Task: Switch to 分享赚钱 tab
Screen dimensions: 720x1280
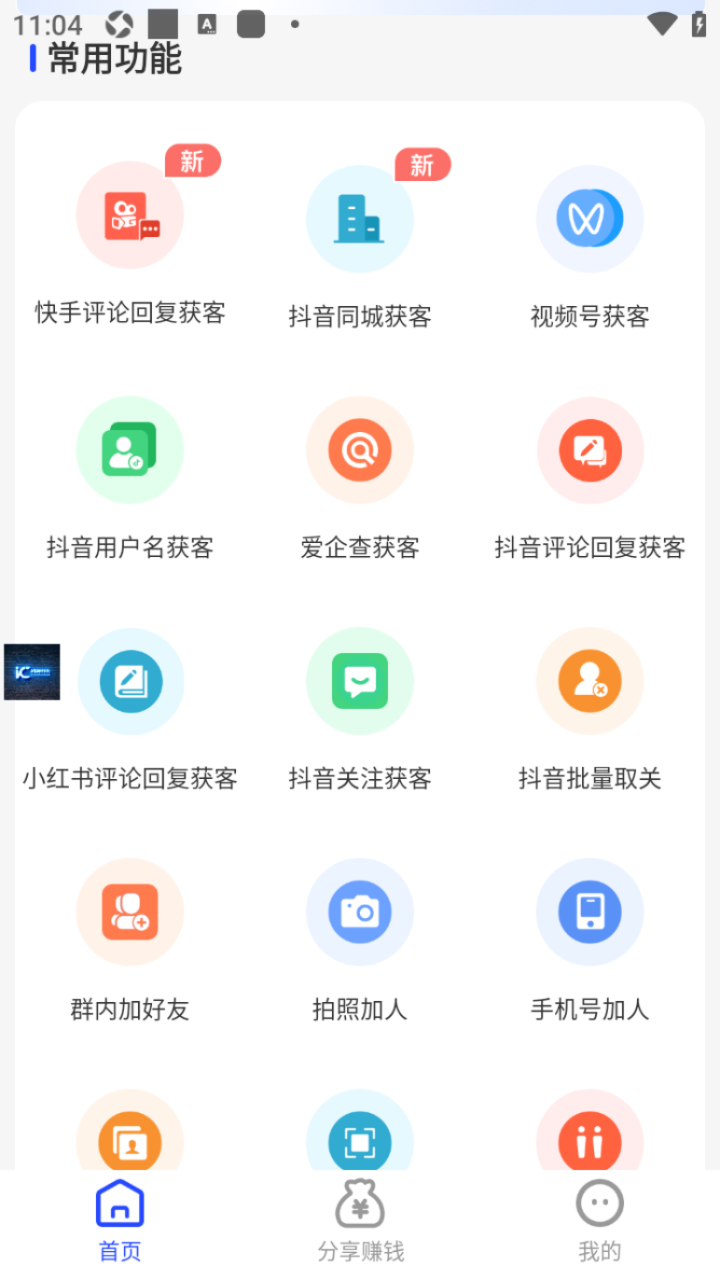Action: click(360, 1220)
